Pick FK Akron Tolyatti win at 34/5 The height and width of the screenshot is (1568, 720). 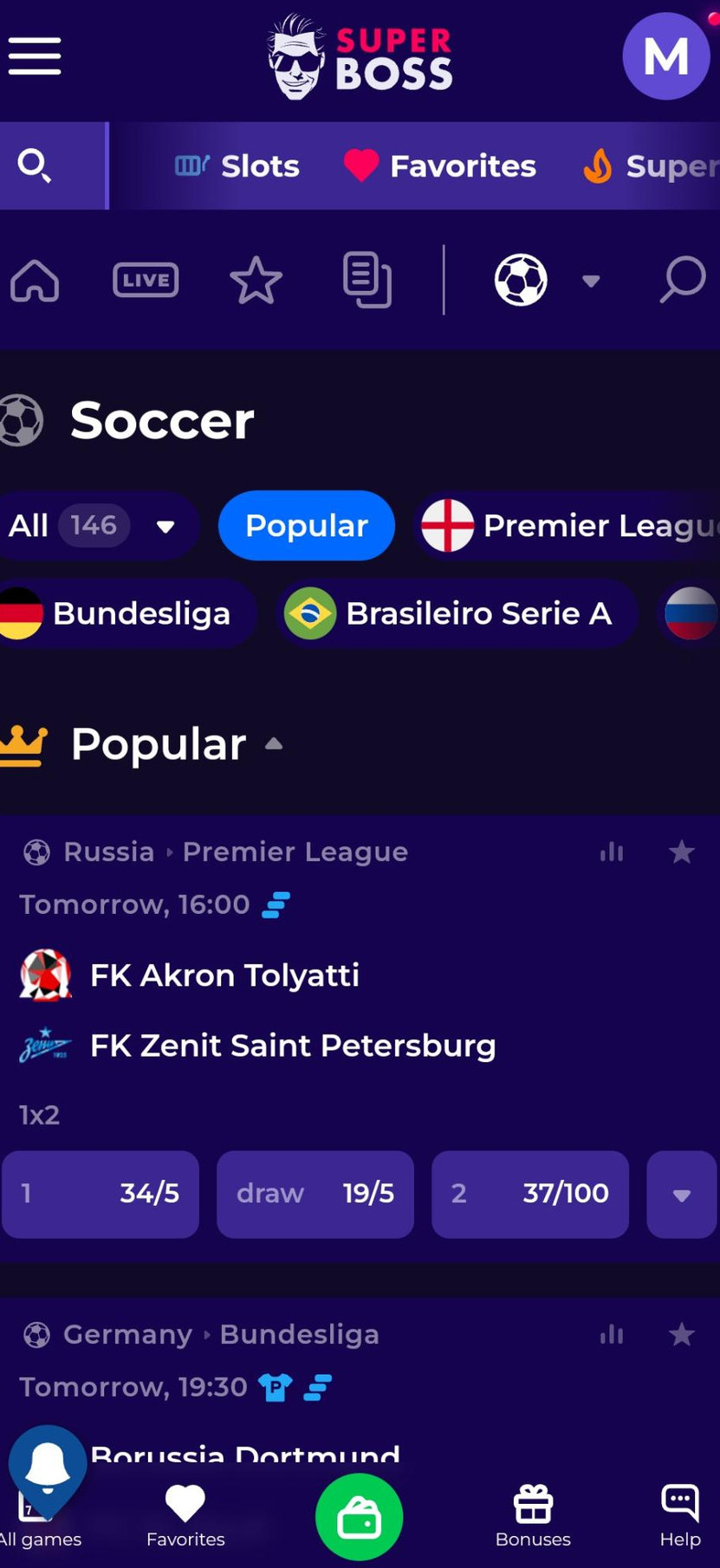pyautogui.click(x=101, y=1194)
